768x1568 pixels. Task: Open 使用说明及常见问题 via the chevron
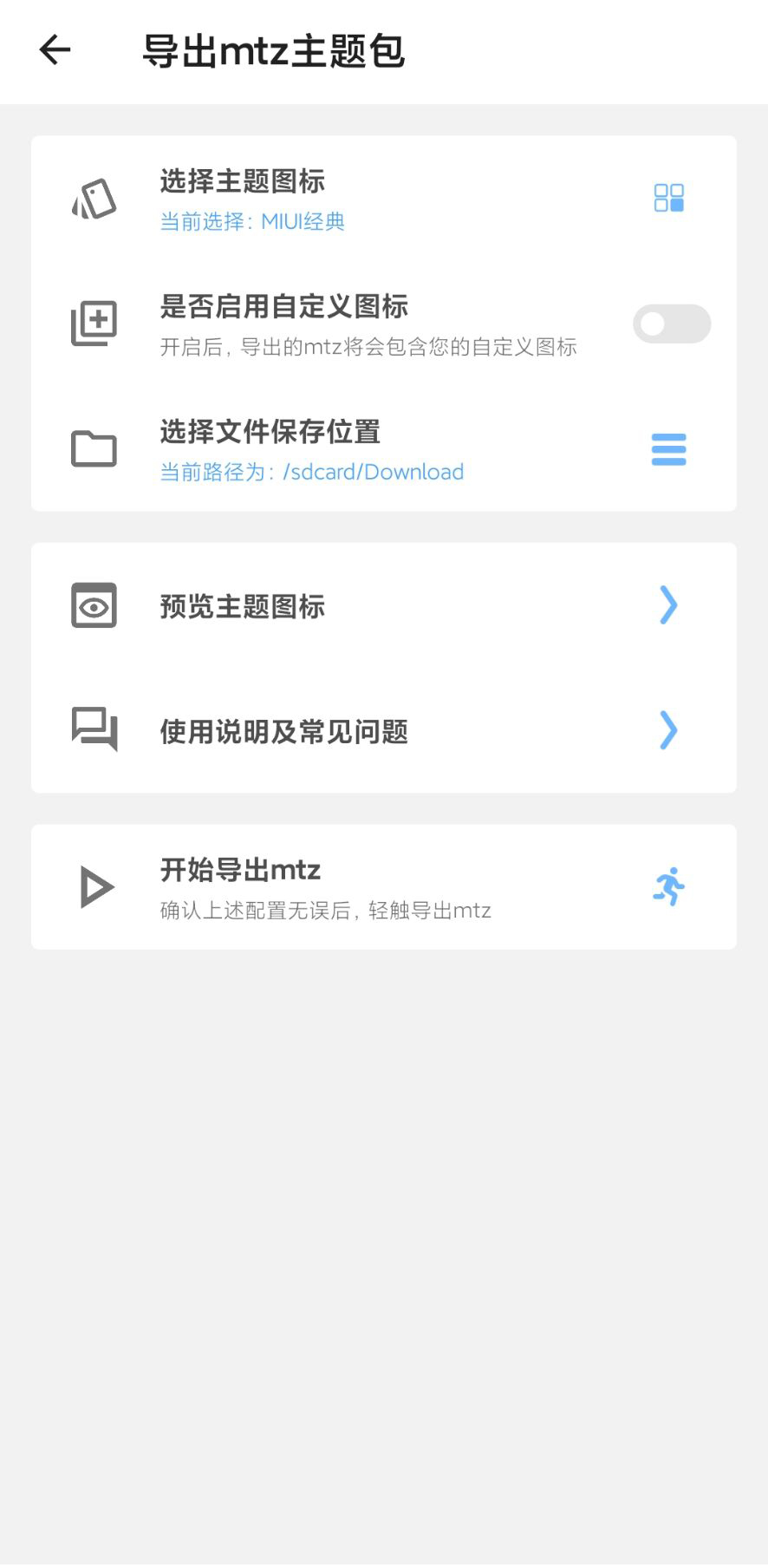click(667, 730)
